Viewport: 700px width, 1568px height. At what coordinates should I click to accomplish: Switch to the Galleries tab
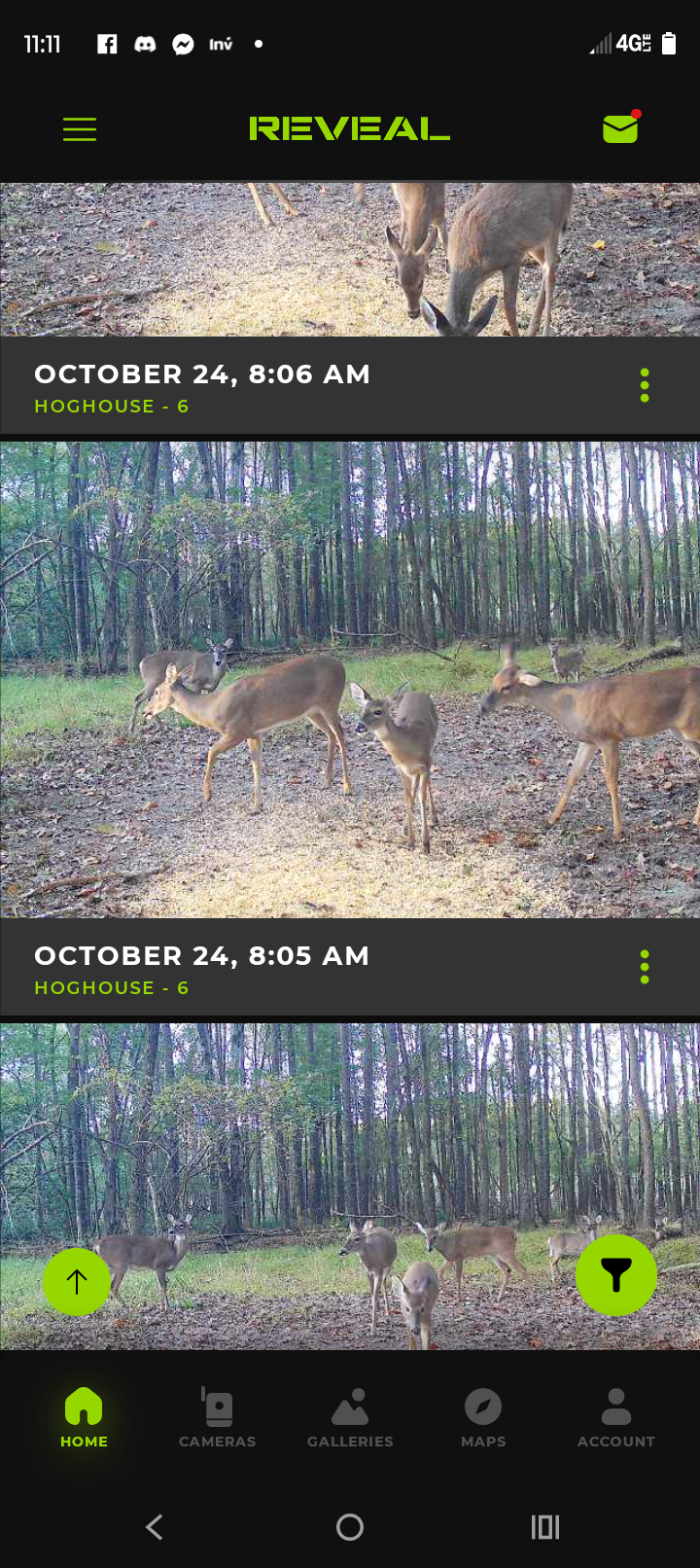(x=350, y=1417)
